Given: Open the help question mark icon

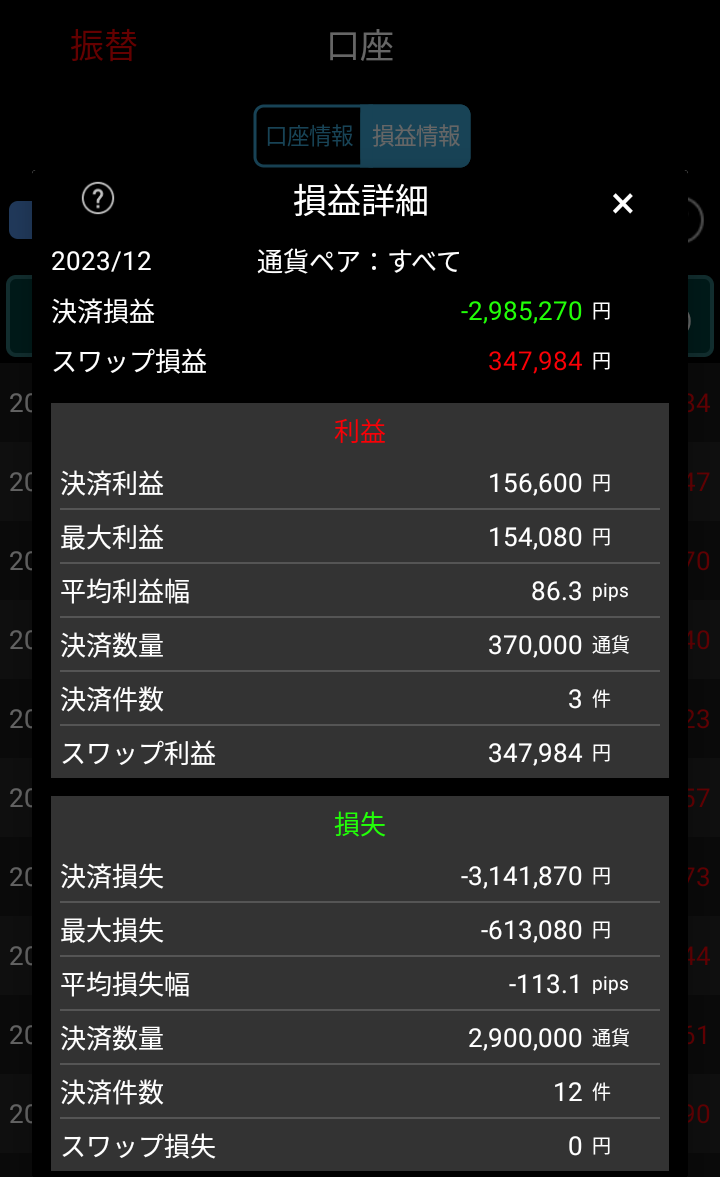Looking at the screenshot, I should pos(98,199).
